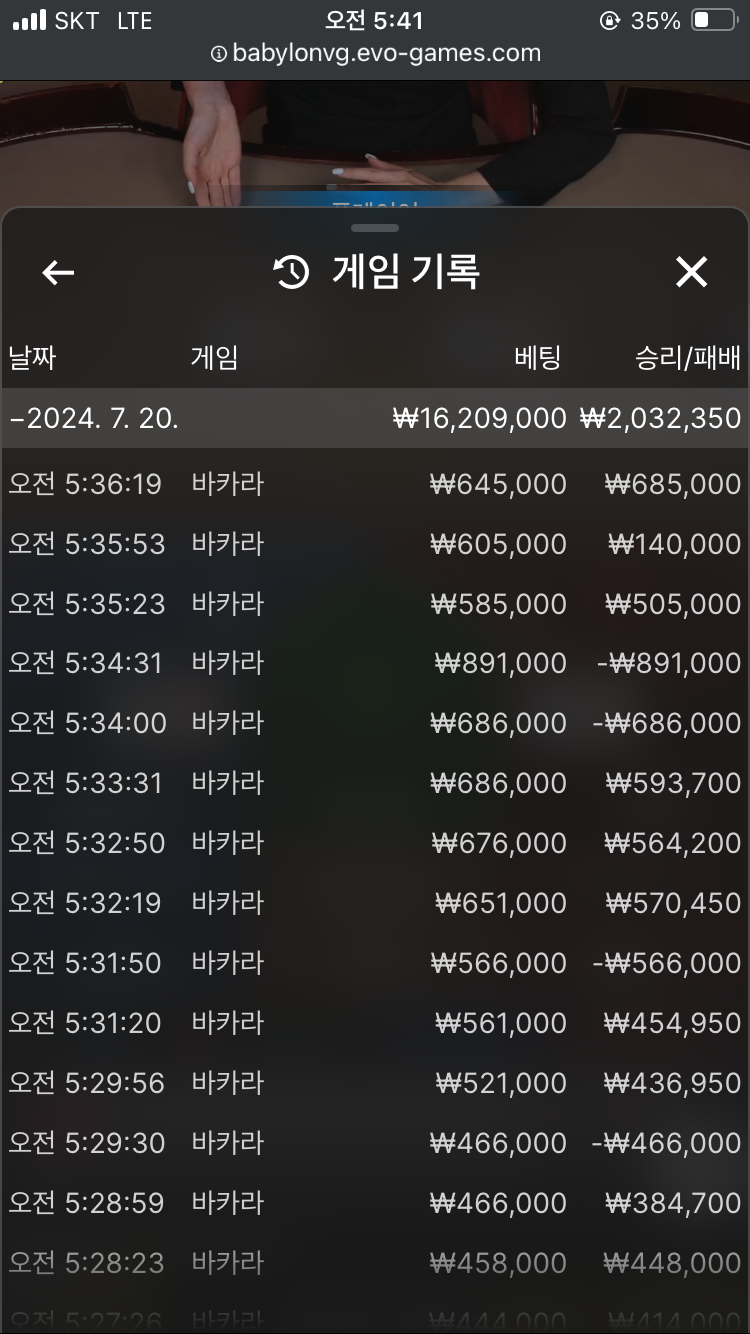Open the 오전 5:28:23 baccarat record
750x1334 pixels.
pyautogui.click(x=374, y=1263)
